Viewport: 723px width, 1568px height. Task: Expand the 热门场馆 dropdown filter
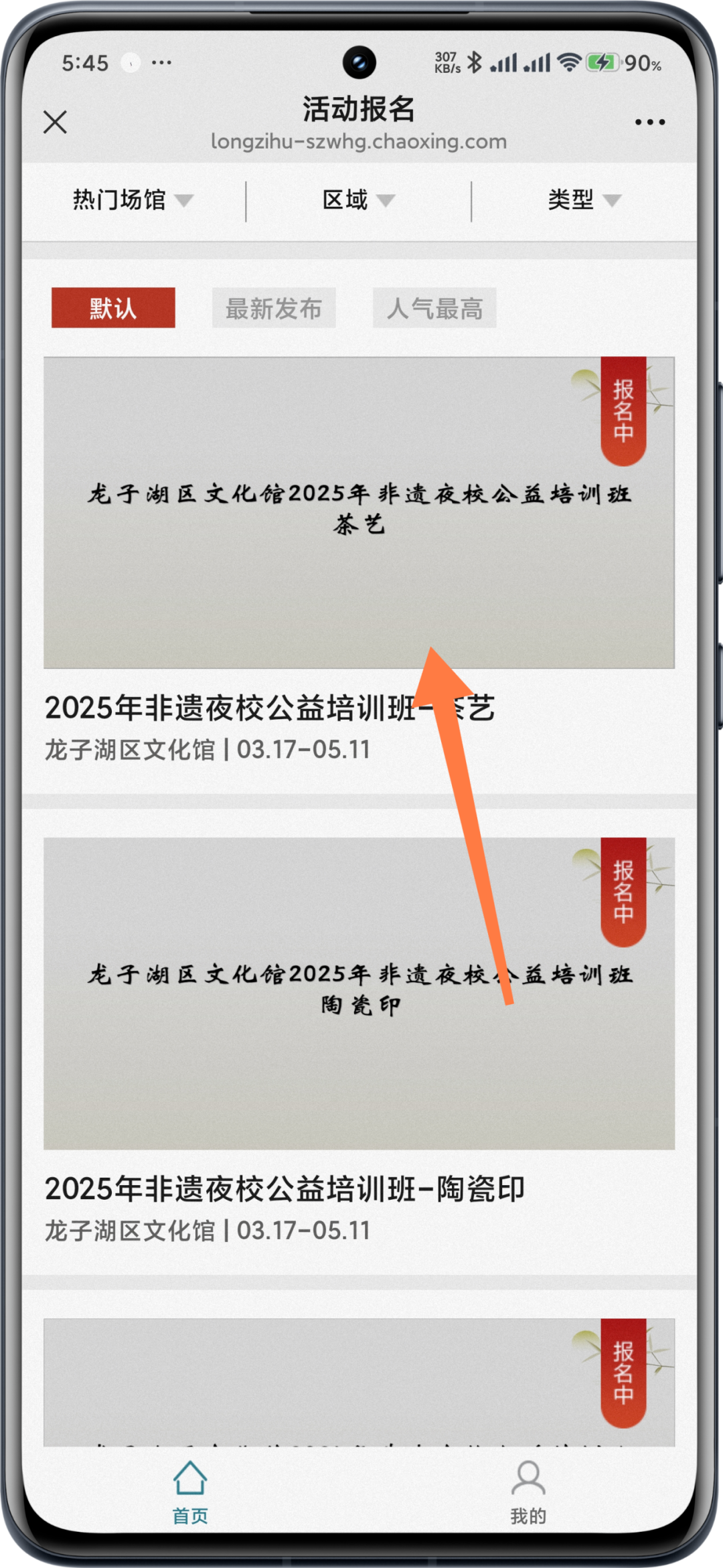pyautogui.click(x=133, y=200)
